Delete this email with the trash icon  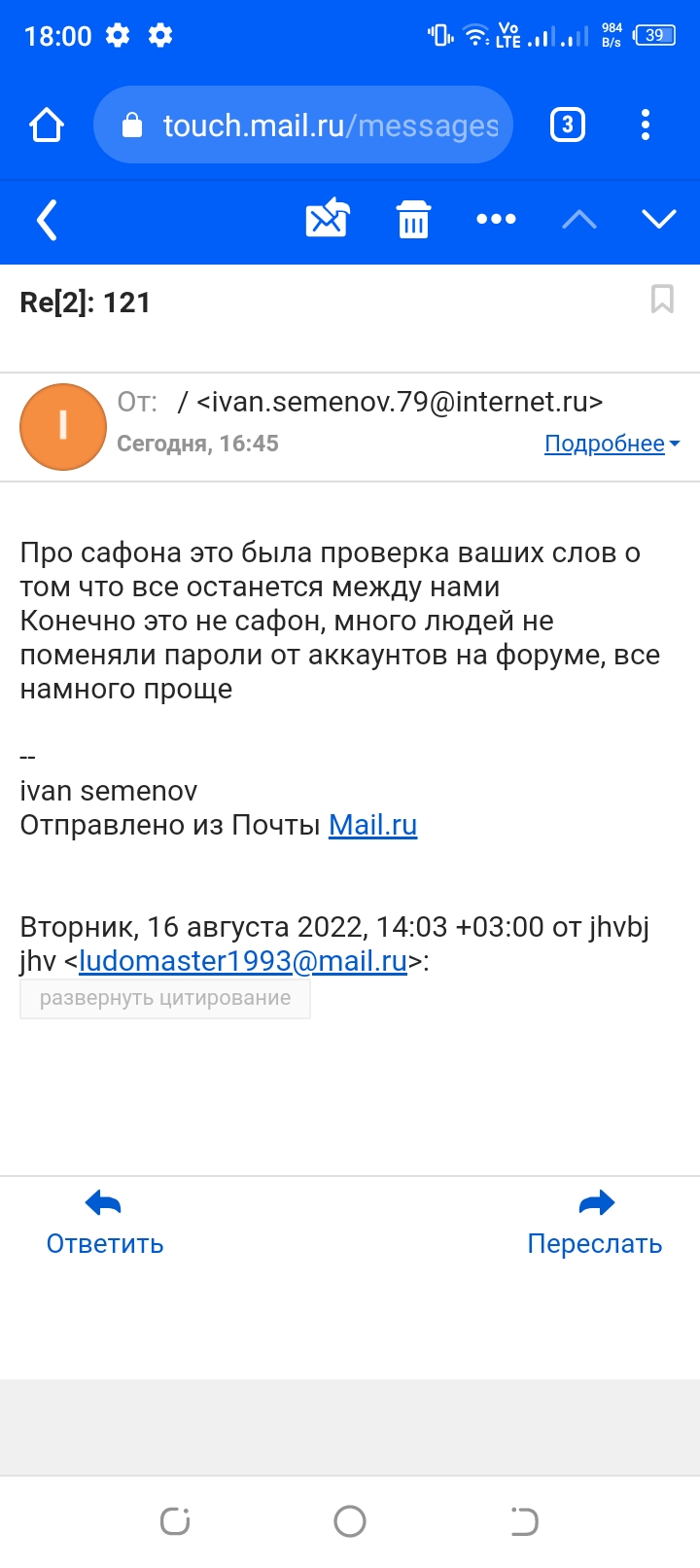[x=413, y=219]
